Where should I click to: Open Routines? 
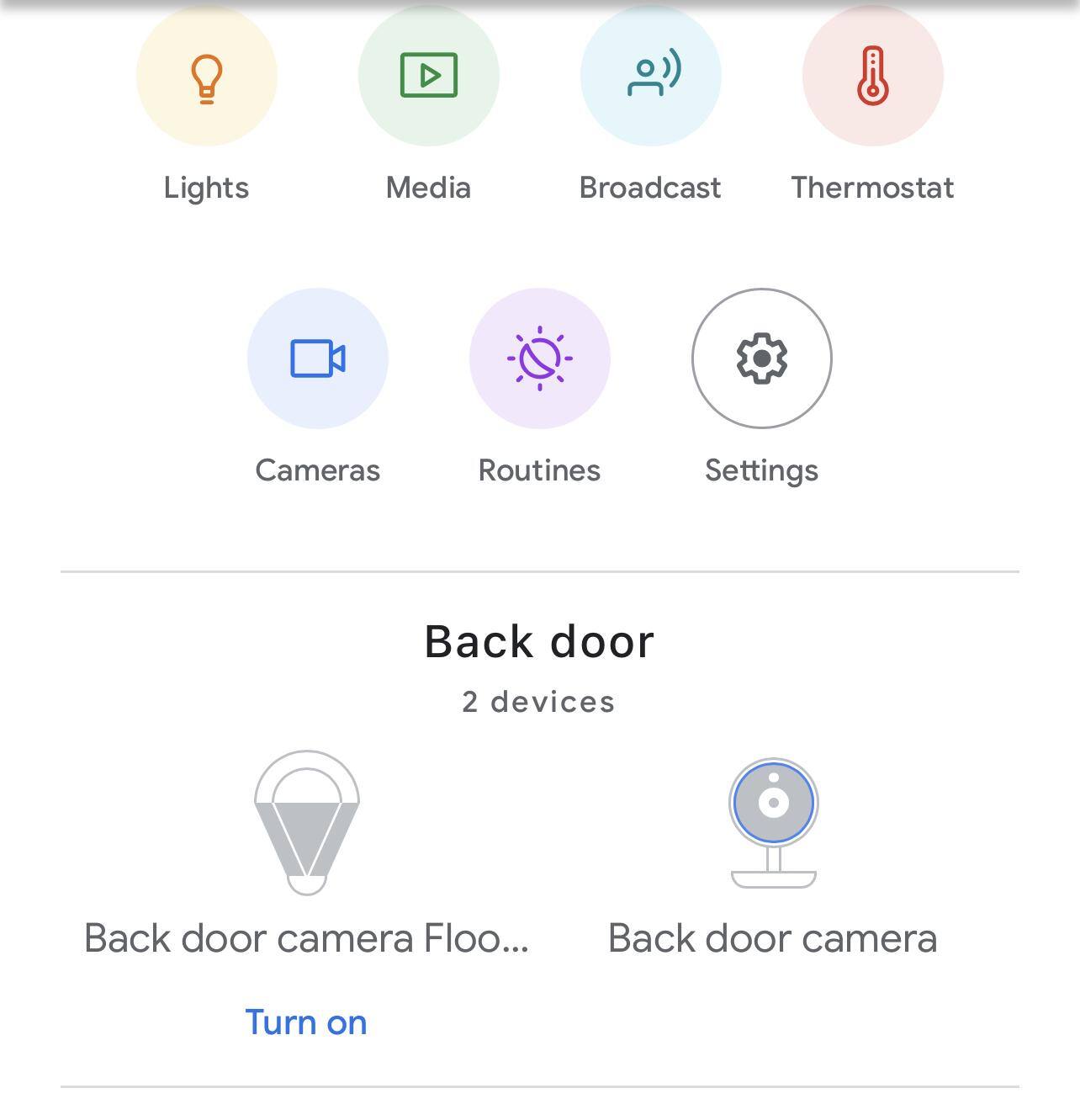(x=540, y=359)
